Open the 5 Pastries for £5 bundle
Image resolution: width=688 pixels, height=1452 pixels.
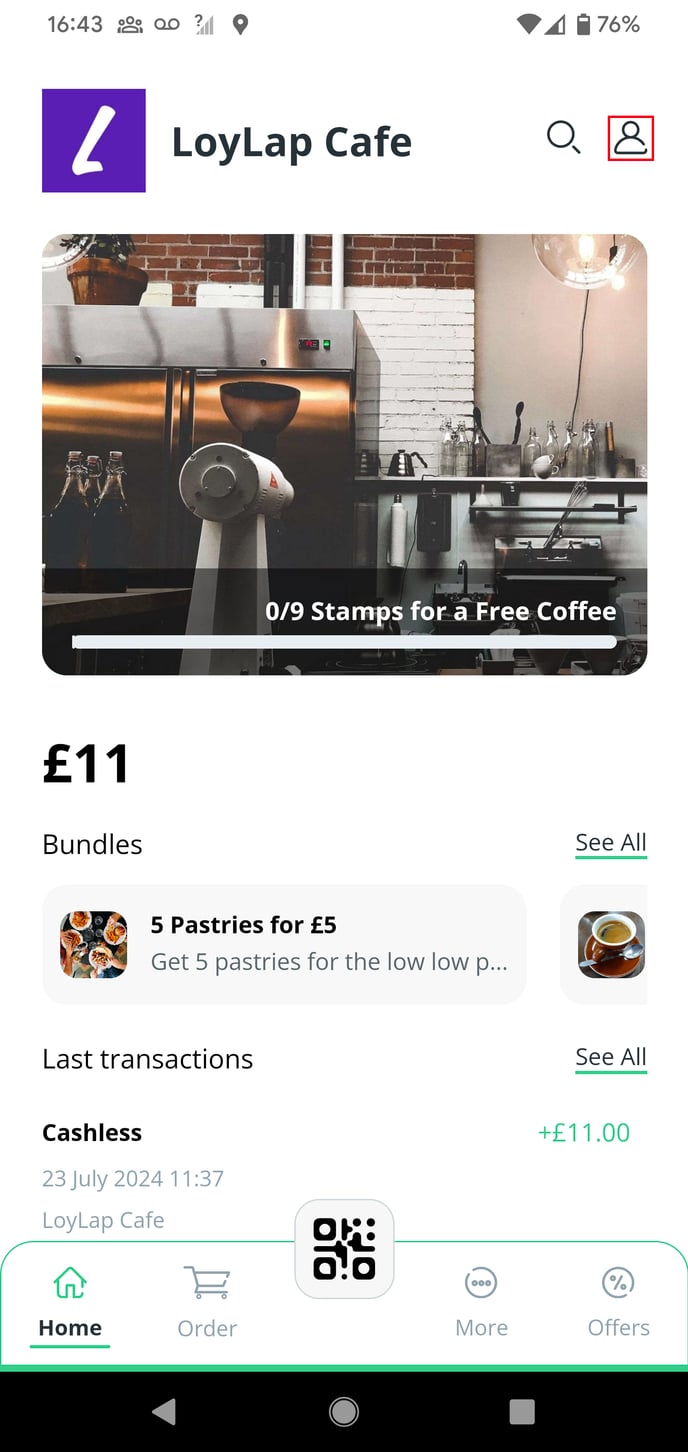[284, 944]
